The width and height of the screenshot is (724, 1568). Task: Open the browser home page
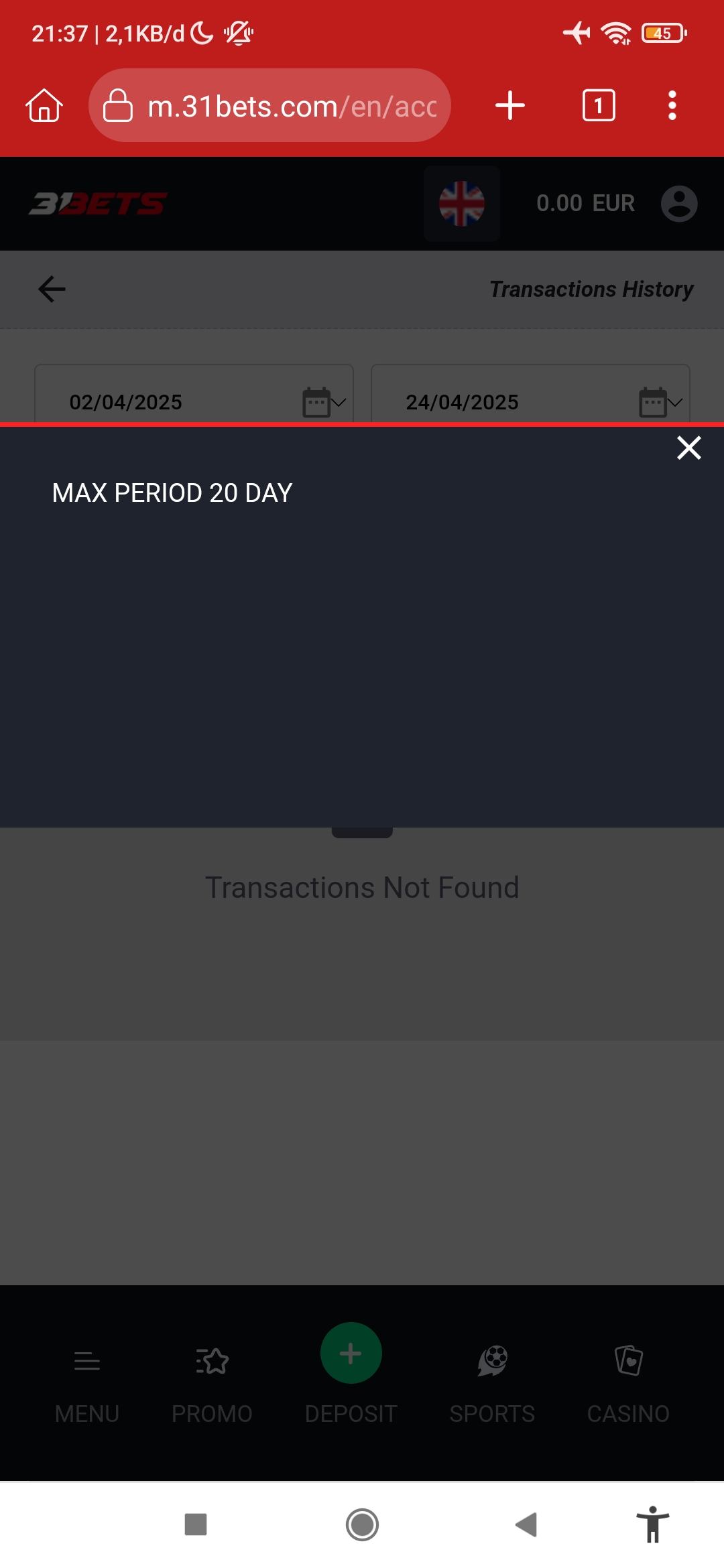[44, 106]
